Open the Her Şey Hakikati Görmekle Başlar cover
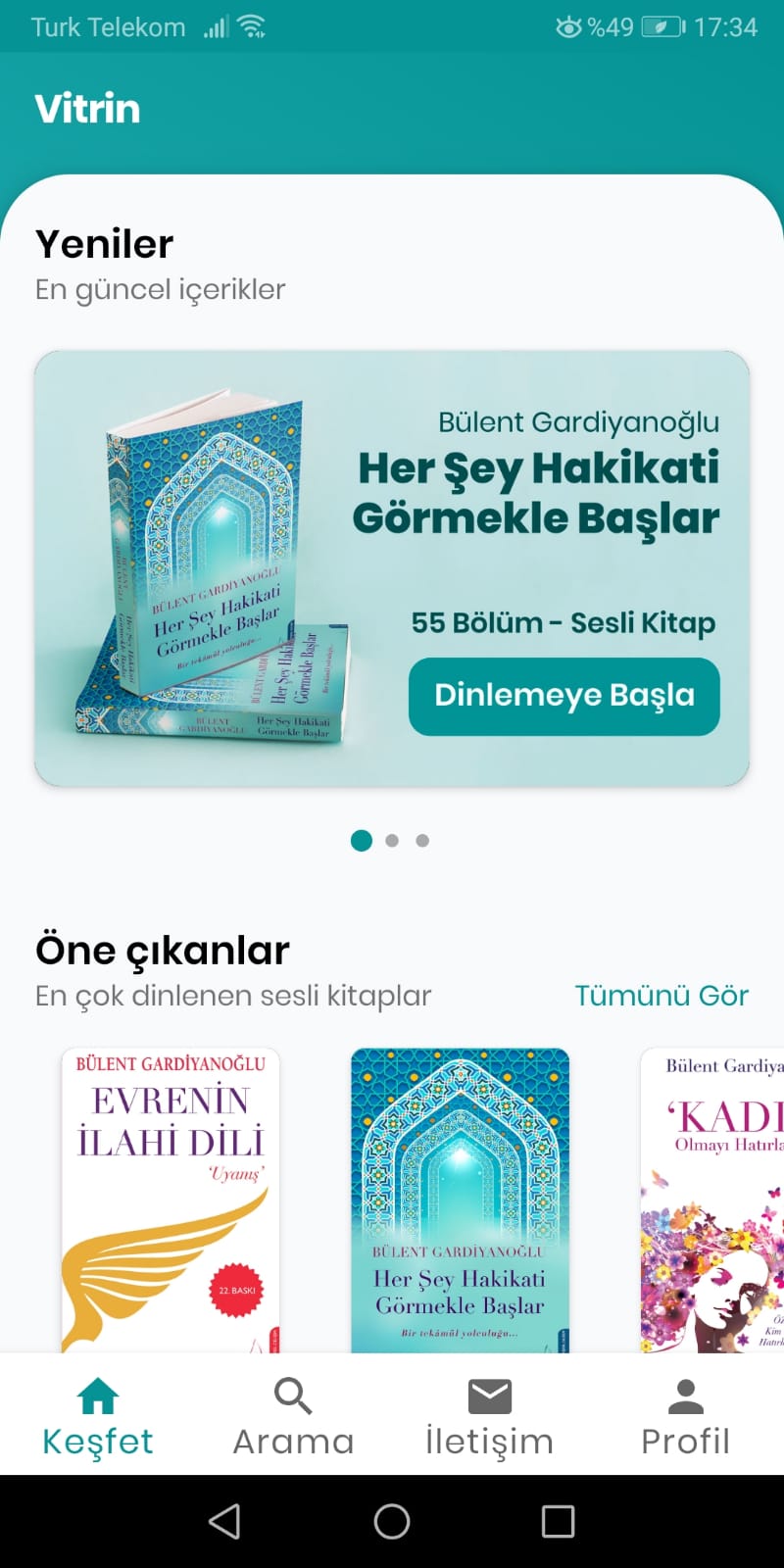784x1568 pixels. 460,1200
